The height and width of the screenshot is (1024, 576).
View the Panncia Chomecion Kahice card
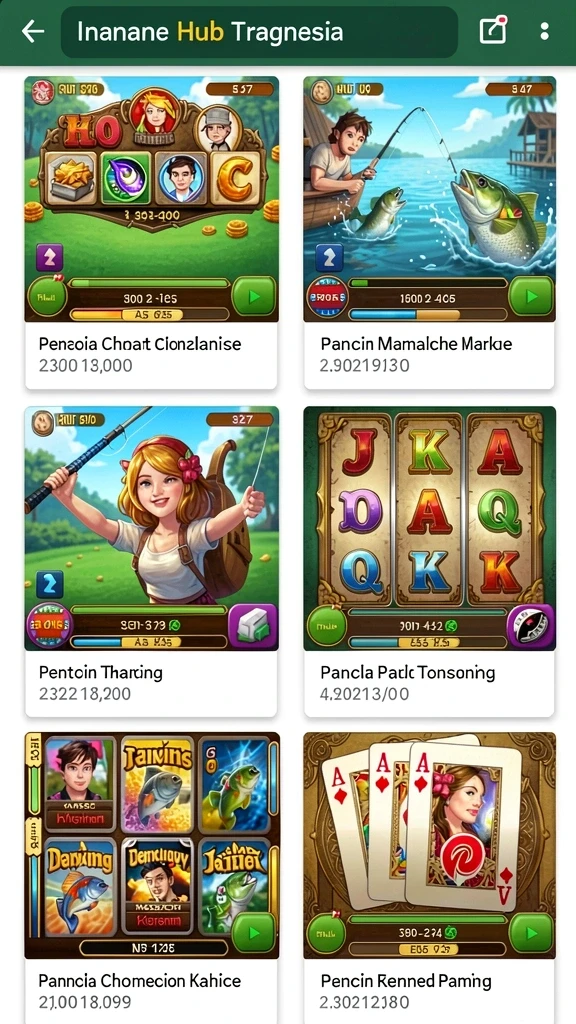[152, 878]
